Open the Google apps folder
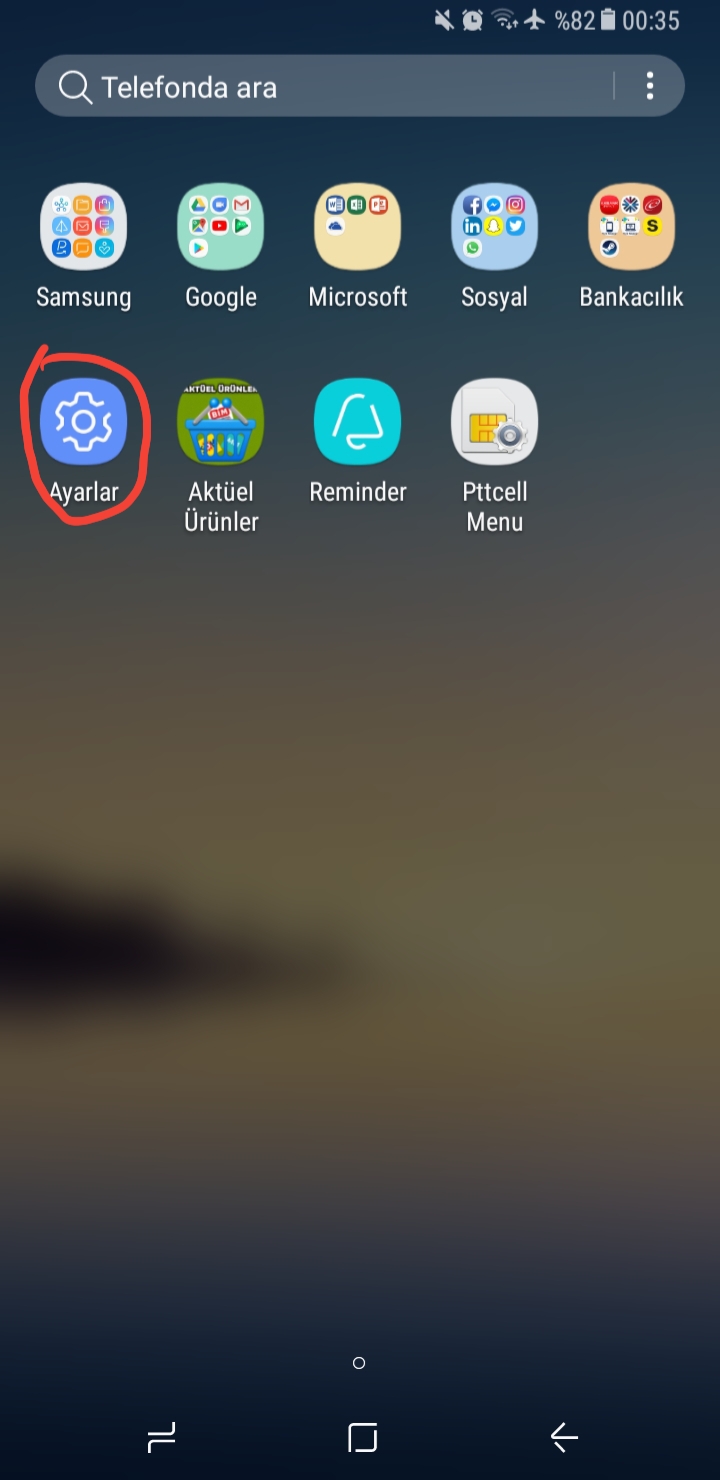Screen dimensions: 720x1480 pos(221,226)
